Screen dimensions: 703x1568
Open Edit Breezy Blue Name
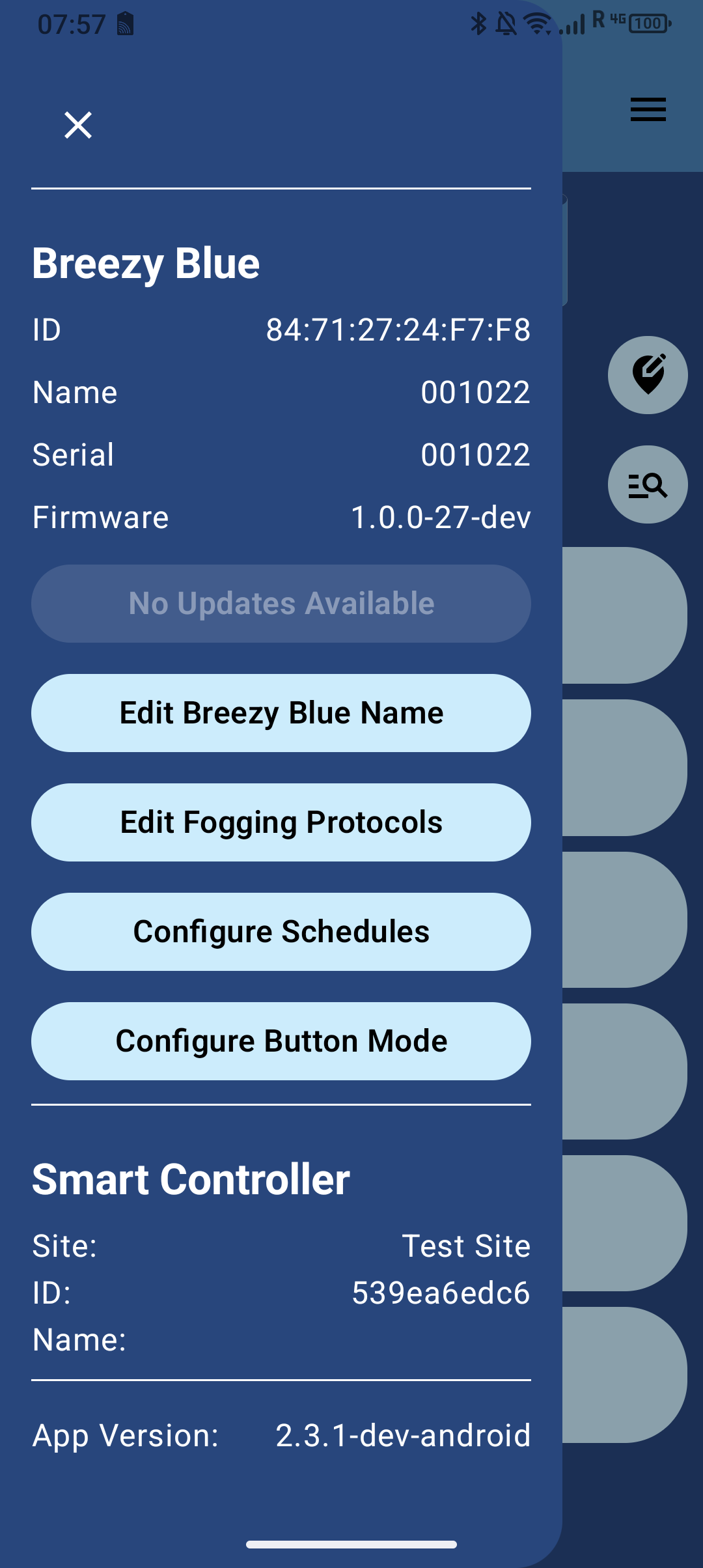(x=281, y=713)
